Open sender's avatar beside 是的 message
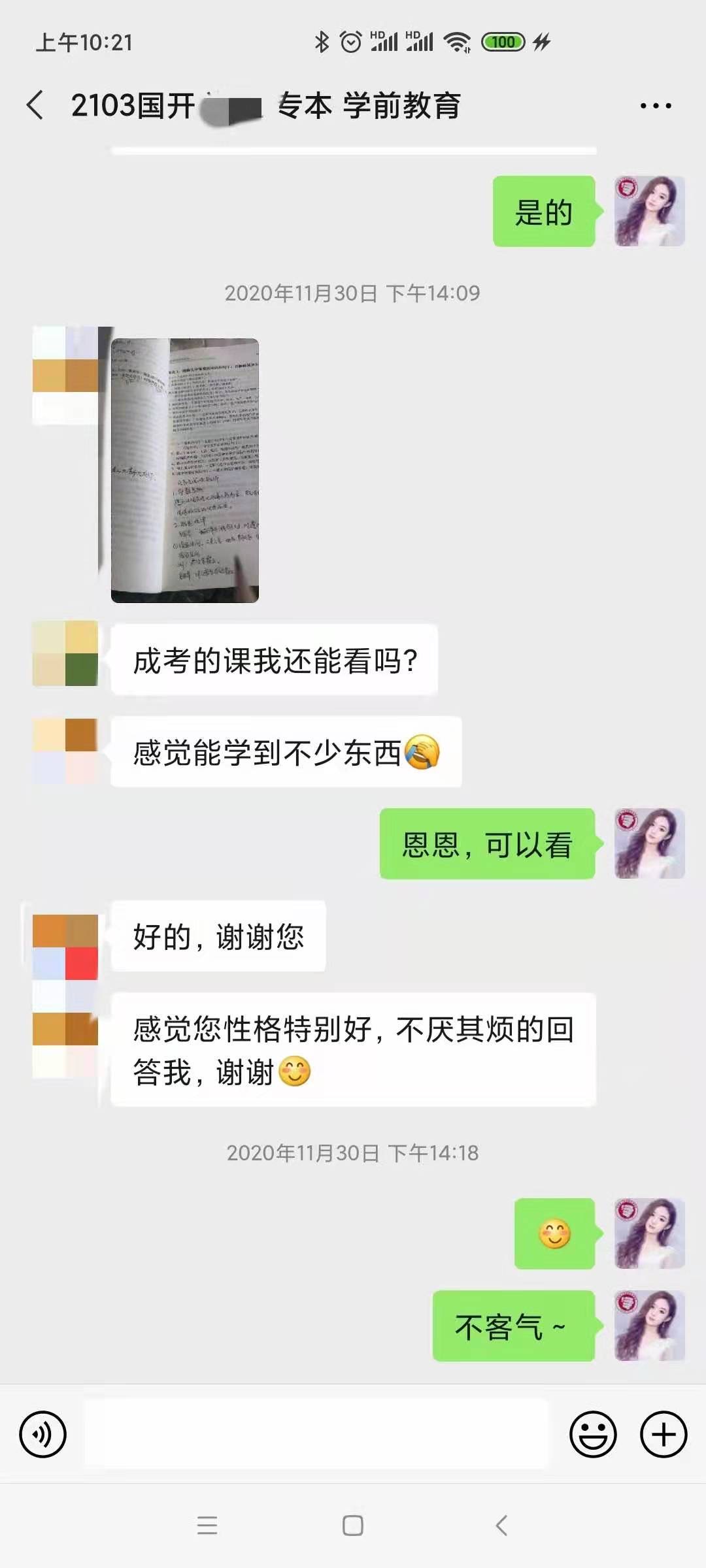Screen dimensions: 706x1568 click(x=649, y=212)
